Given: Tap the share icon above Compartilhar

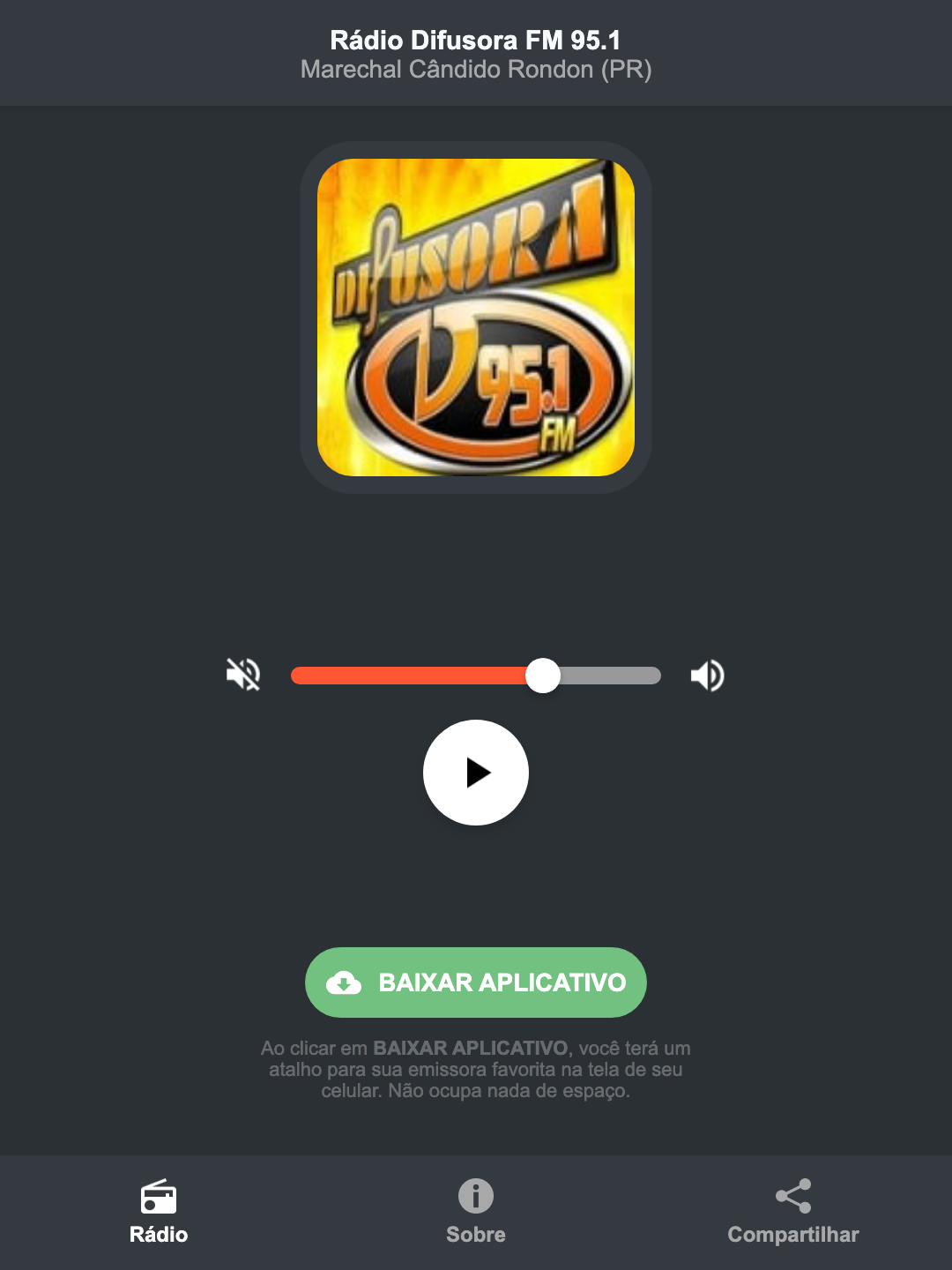Looking at the screenshot, I should click(x=792, y=1197).
